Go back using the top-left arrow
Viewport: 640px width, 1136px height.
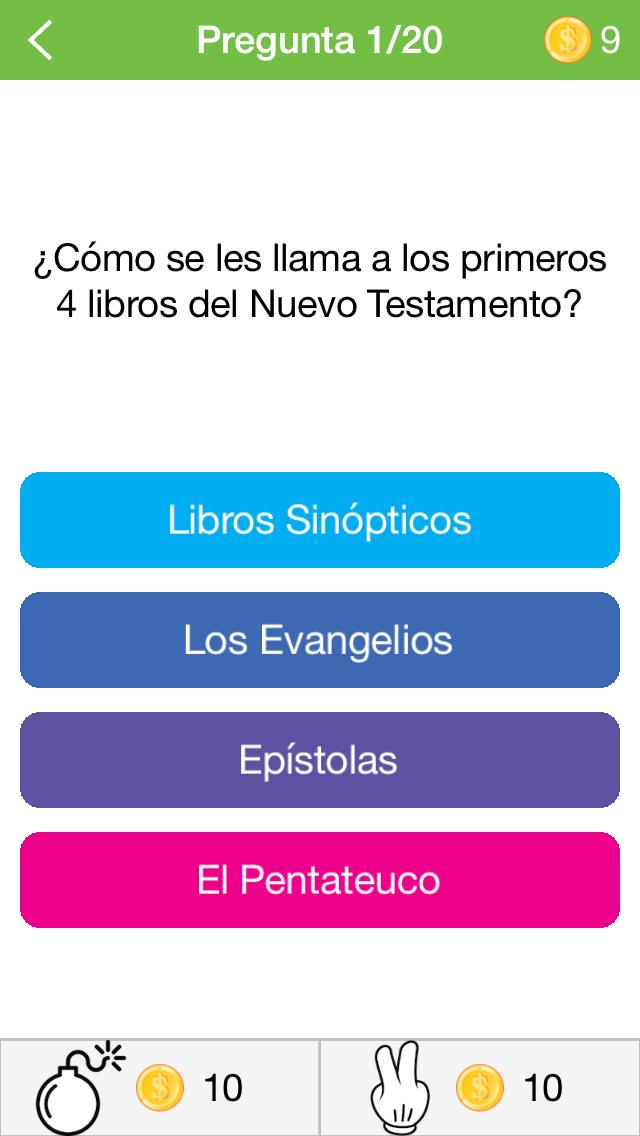point(41,41)
